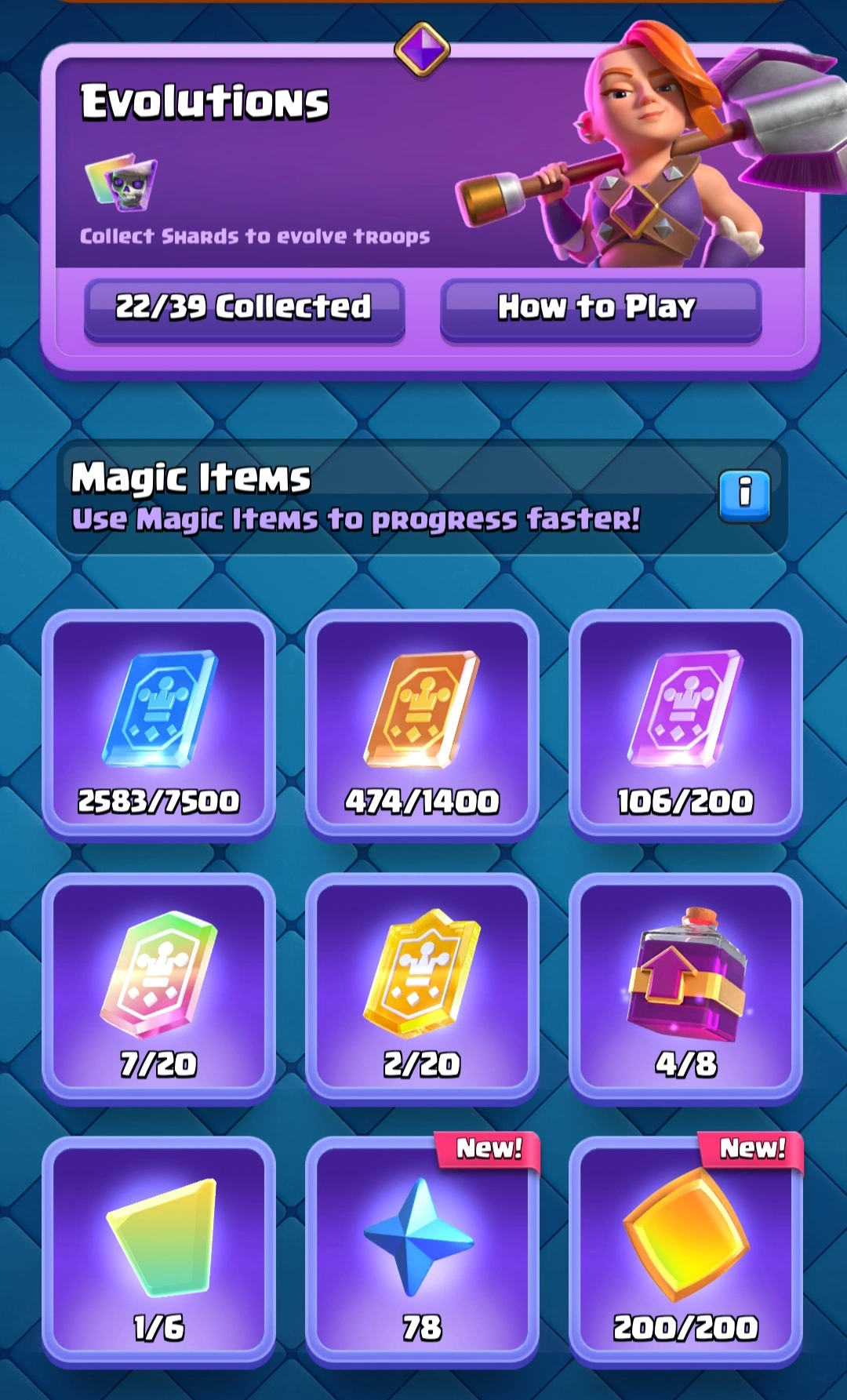
Task: Select the blue wild card showing 2583/7500
Action: 159,725
